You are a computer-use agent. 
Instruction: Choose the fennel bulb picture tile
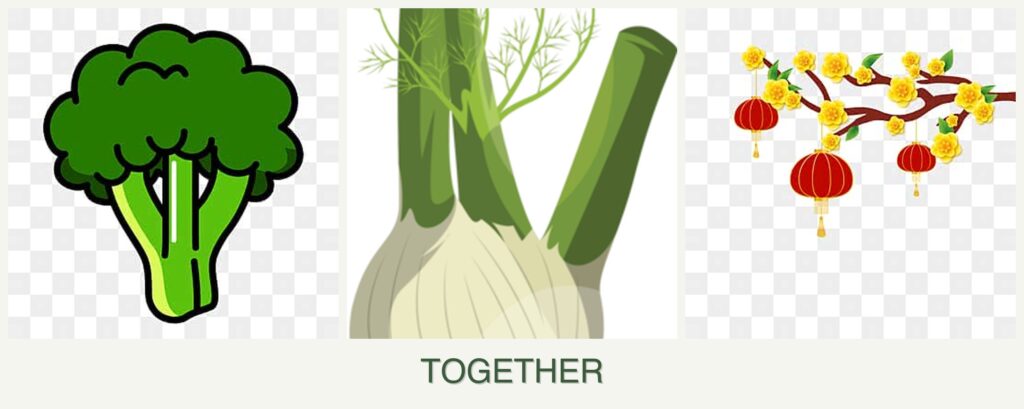[x=511, y=173]
